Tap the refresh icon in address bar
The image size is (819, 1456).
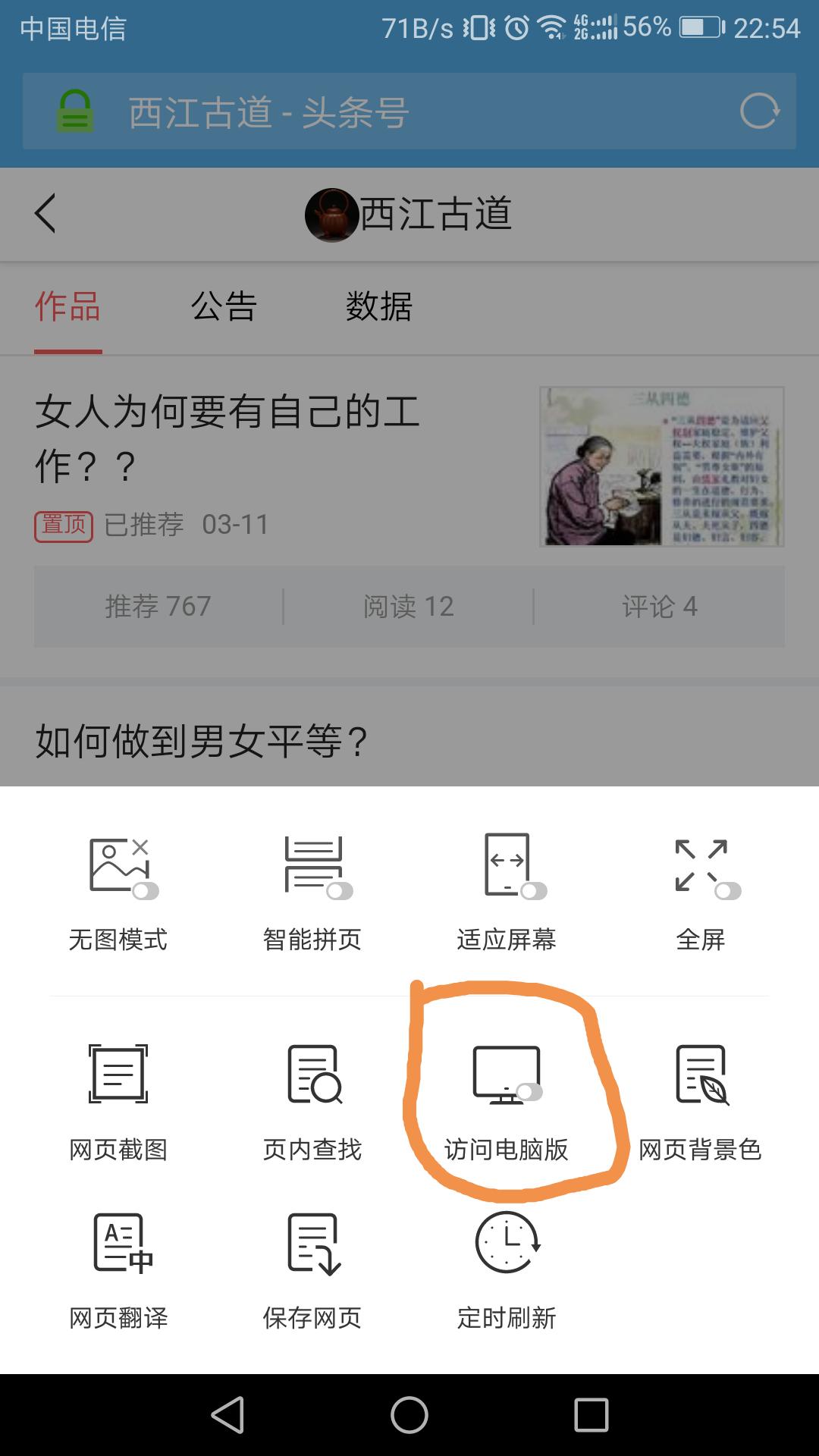point(762,111)
